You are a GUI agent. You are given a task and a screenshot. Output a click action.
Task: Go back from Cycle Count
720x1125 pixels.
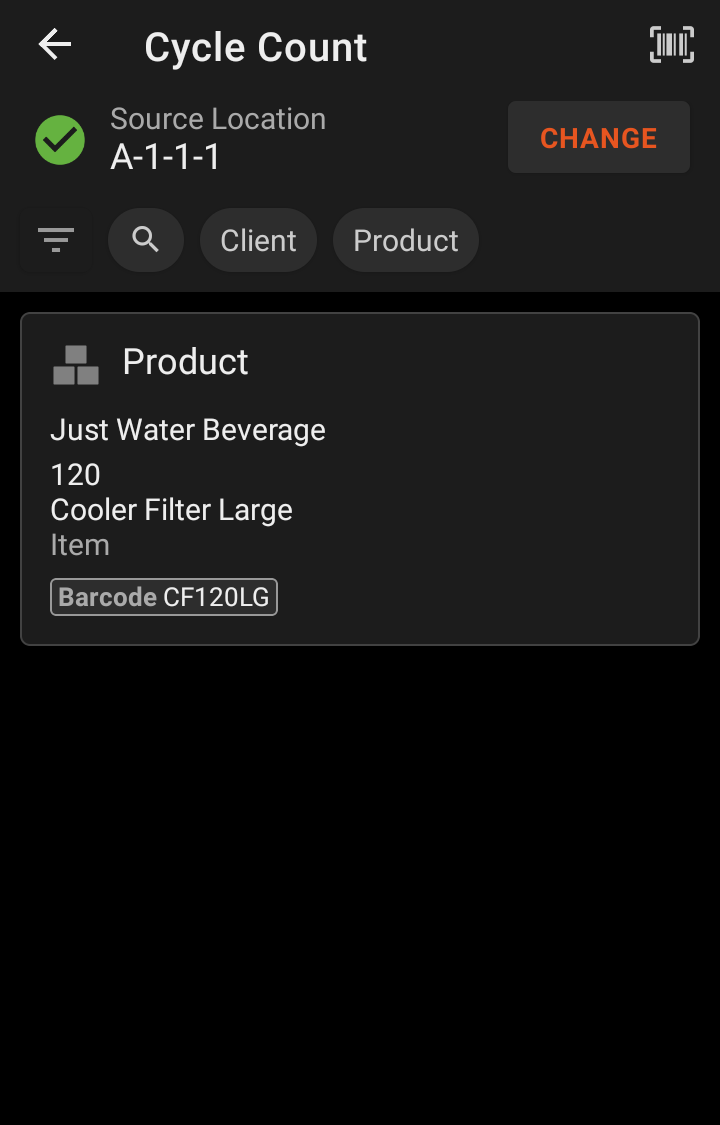click(55, 45)
